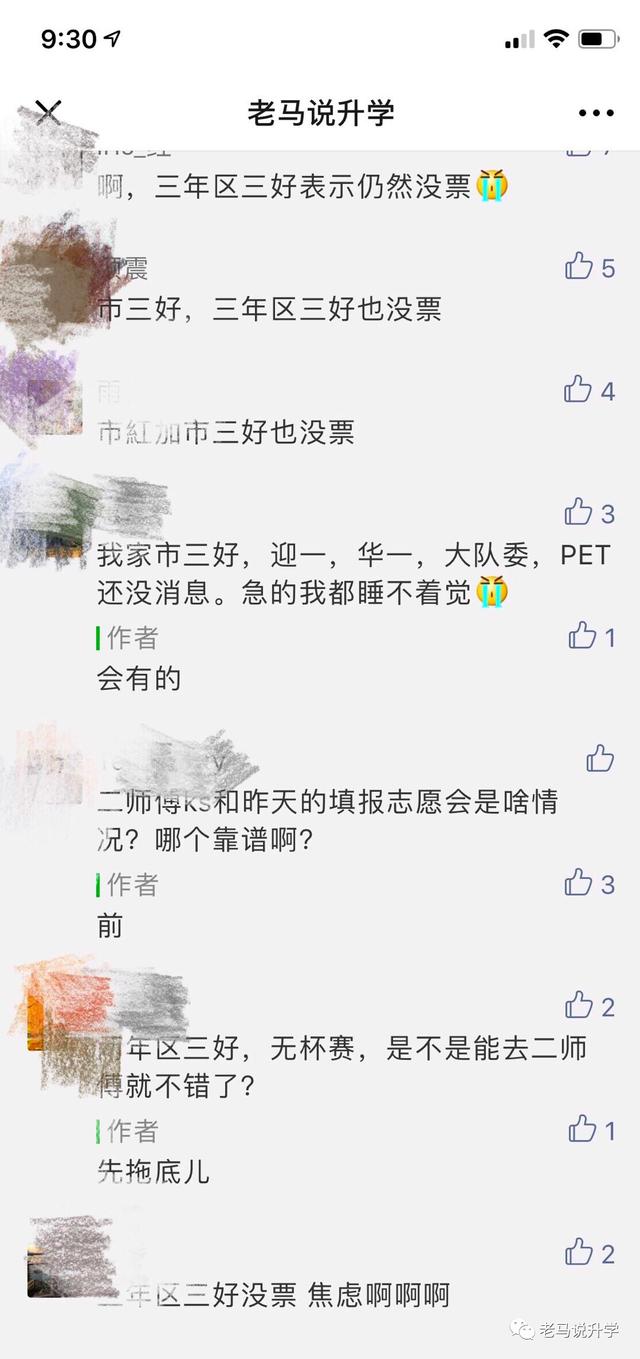Like the comment 焦虑啊啊啊
The image size is (640, 1359).
tap(579, 1252)
